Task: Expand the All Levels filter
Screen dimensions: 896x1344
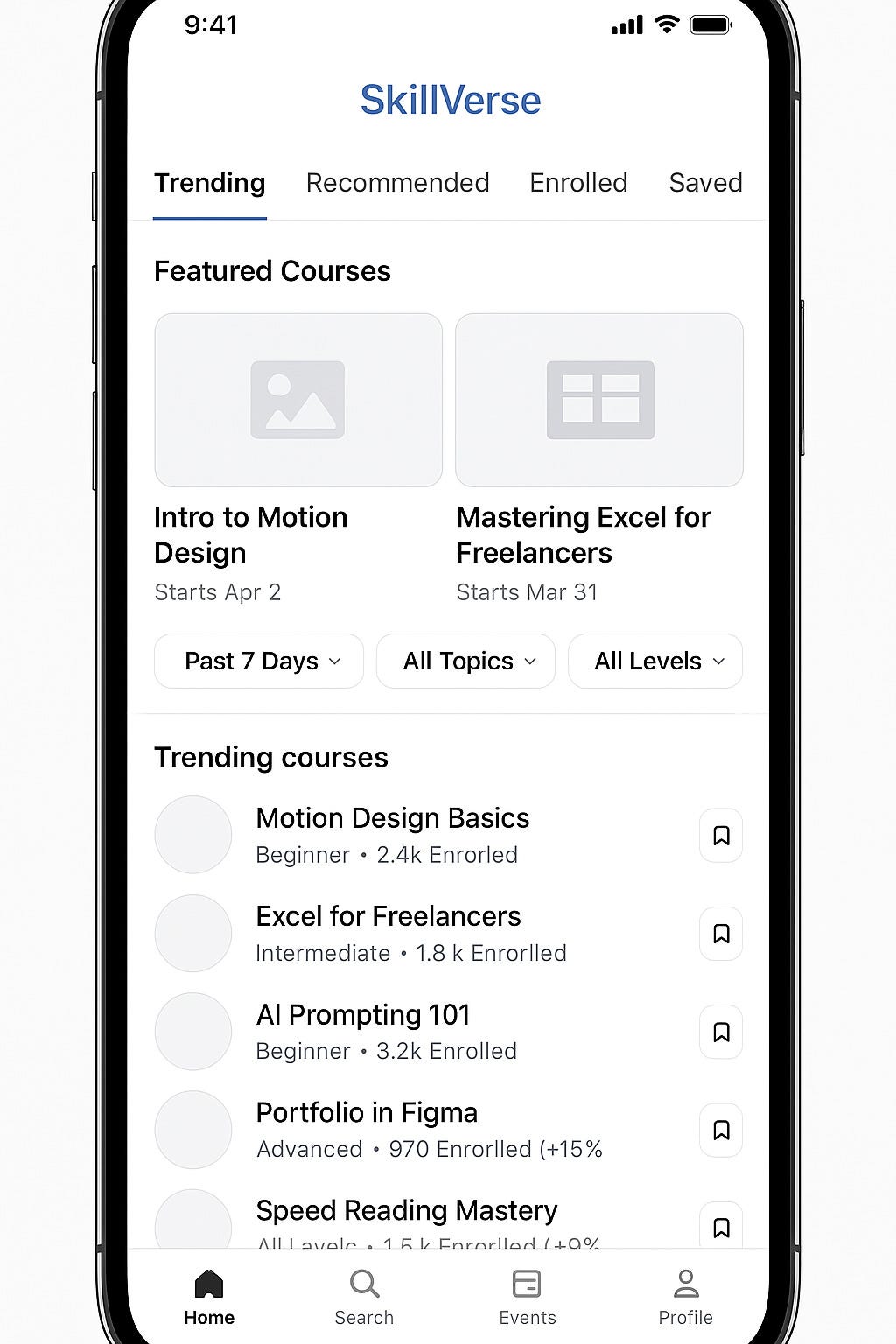Action: click(655, 661)
